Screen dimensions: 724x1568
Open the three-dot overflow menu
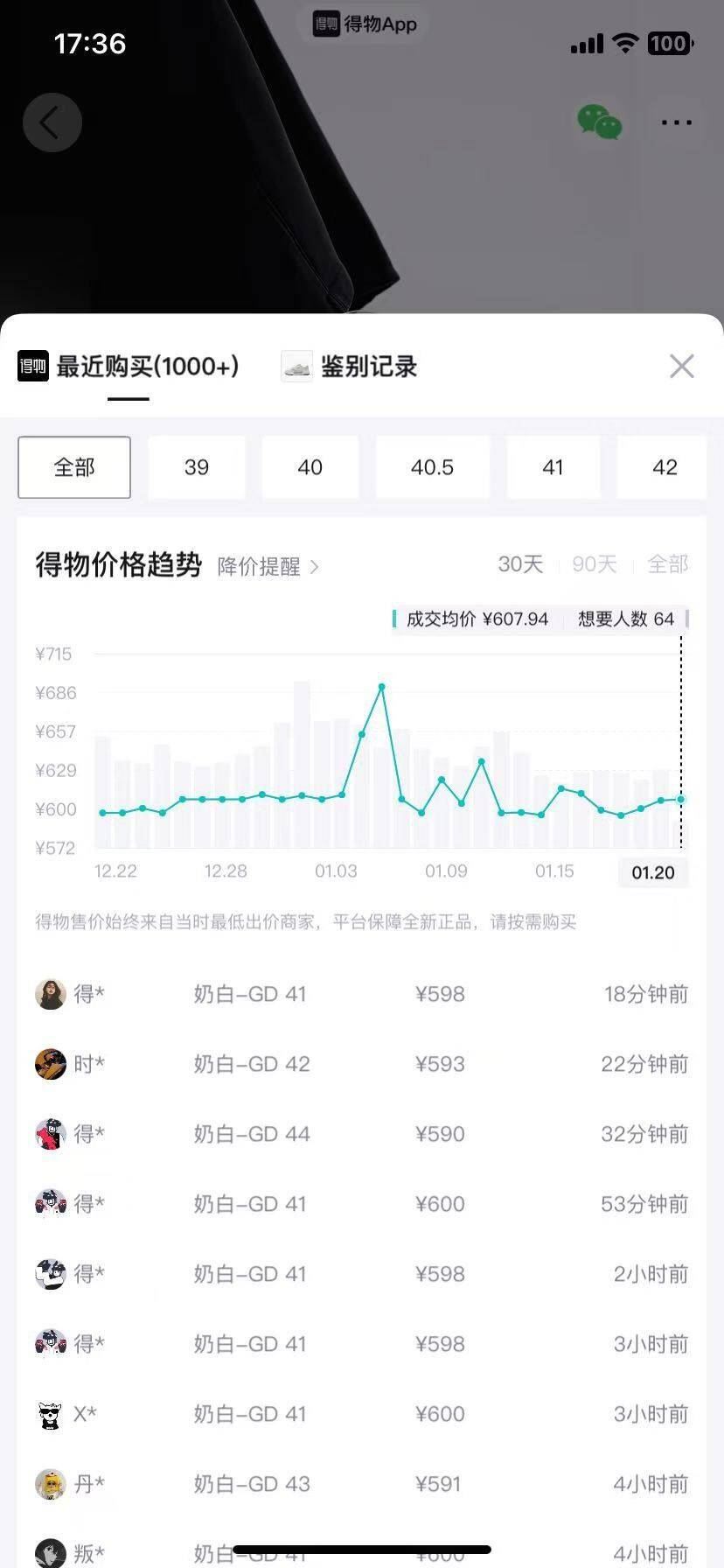coord(676,122)
